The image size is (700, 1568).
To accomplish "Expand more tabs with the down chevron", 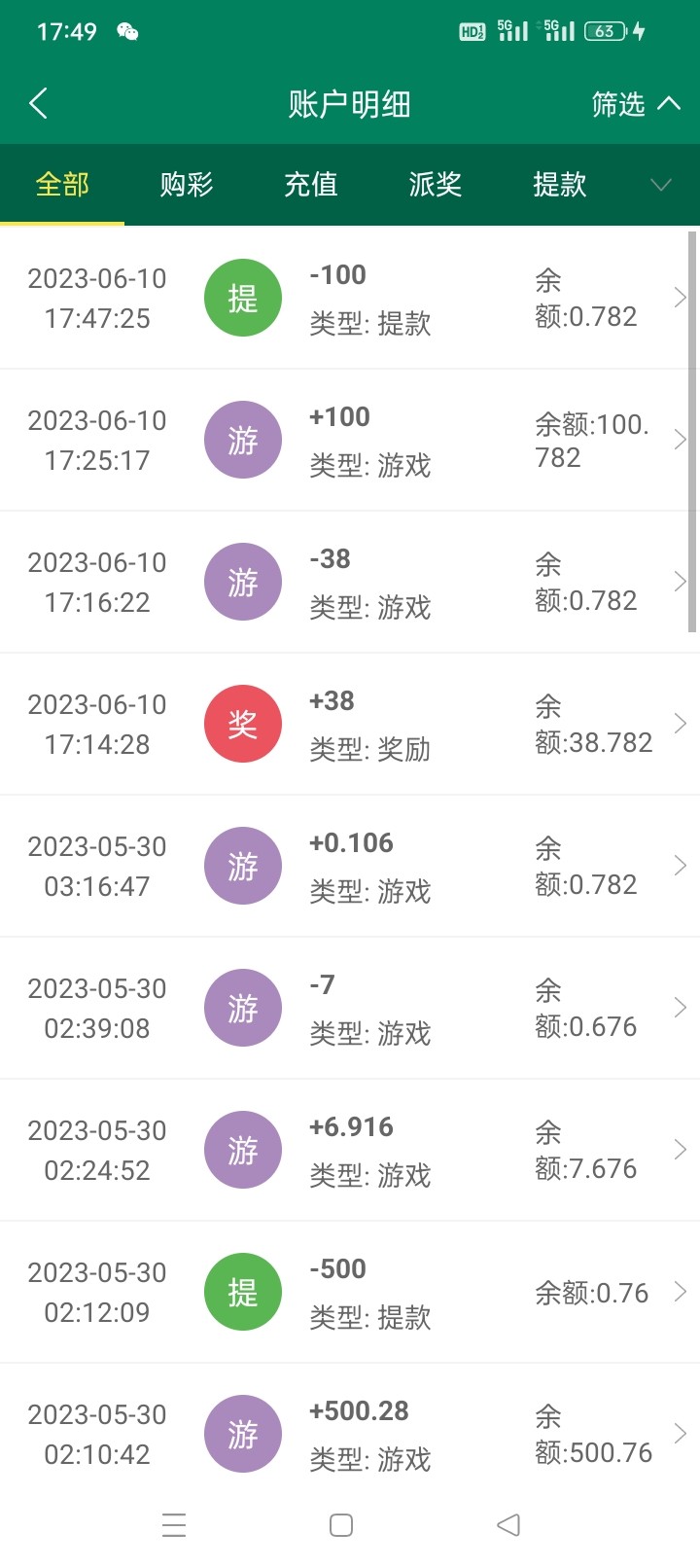I will point(661,185).
